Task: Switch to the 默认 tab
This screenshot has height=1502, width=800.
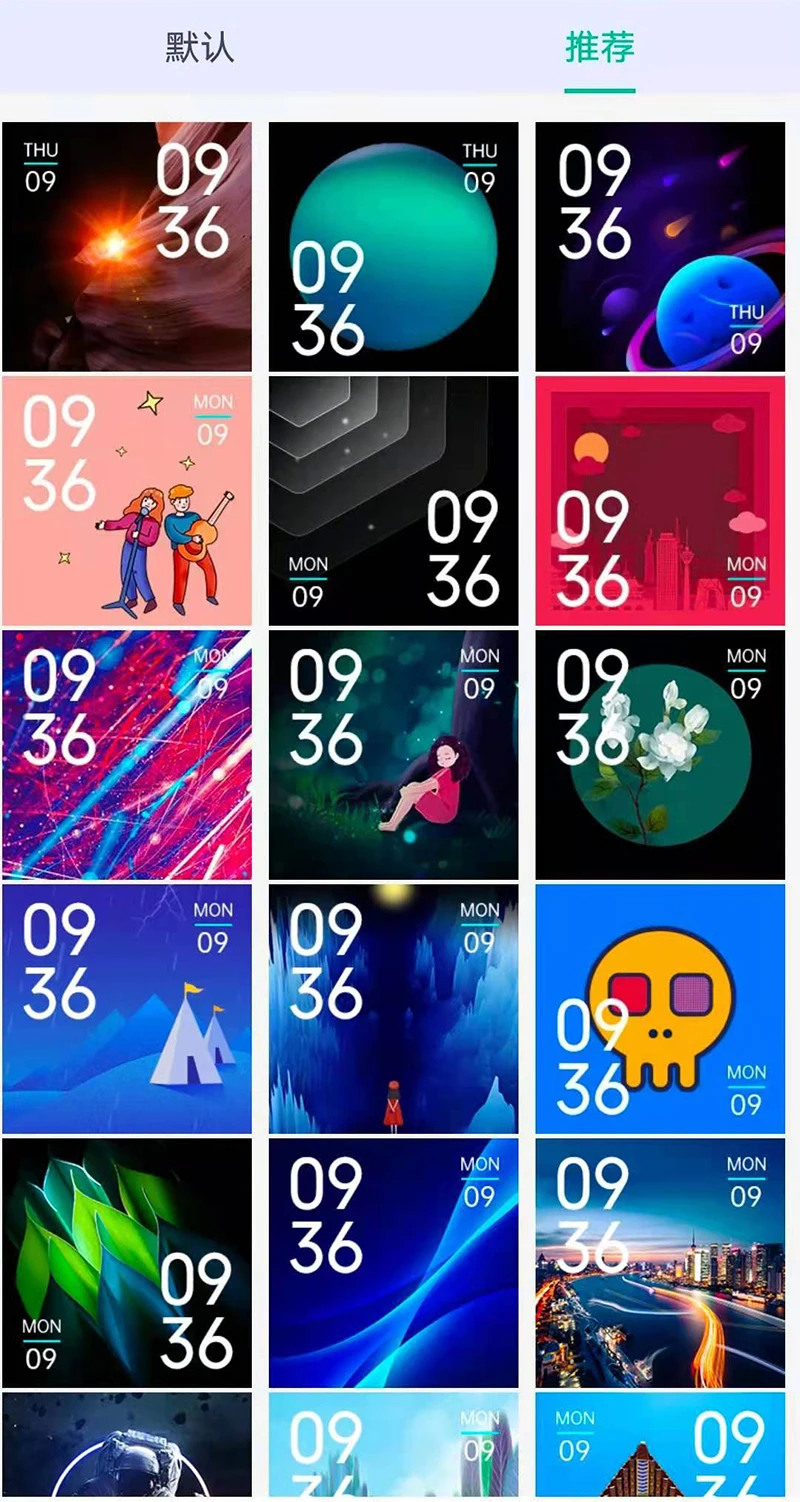Action: [x=200, y=47]
